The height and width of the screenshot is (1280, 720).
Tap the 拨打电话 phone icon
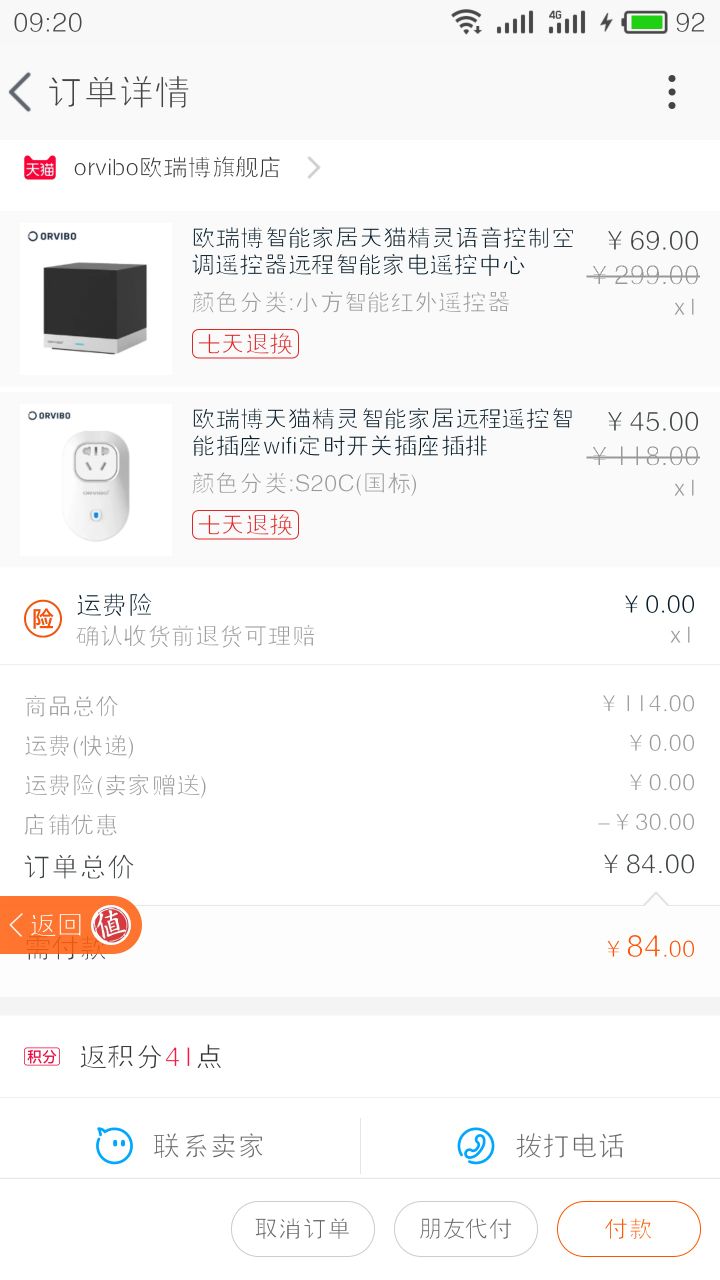click(x=475, y=1146)
